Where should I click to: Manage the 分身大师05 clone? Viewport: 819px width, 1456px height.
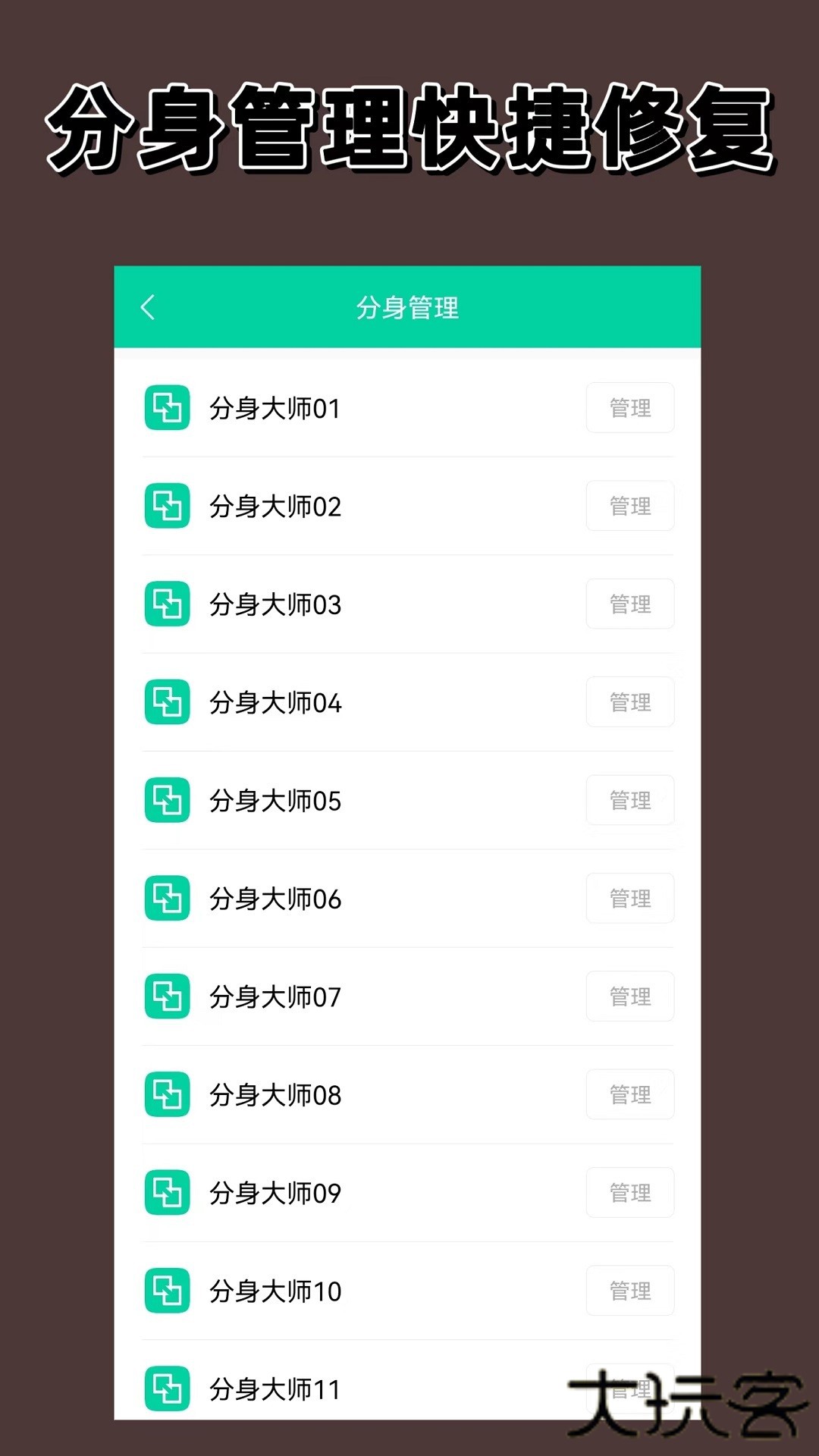pyautogui.click(x=630, y=801)
